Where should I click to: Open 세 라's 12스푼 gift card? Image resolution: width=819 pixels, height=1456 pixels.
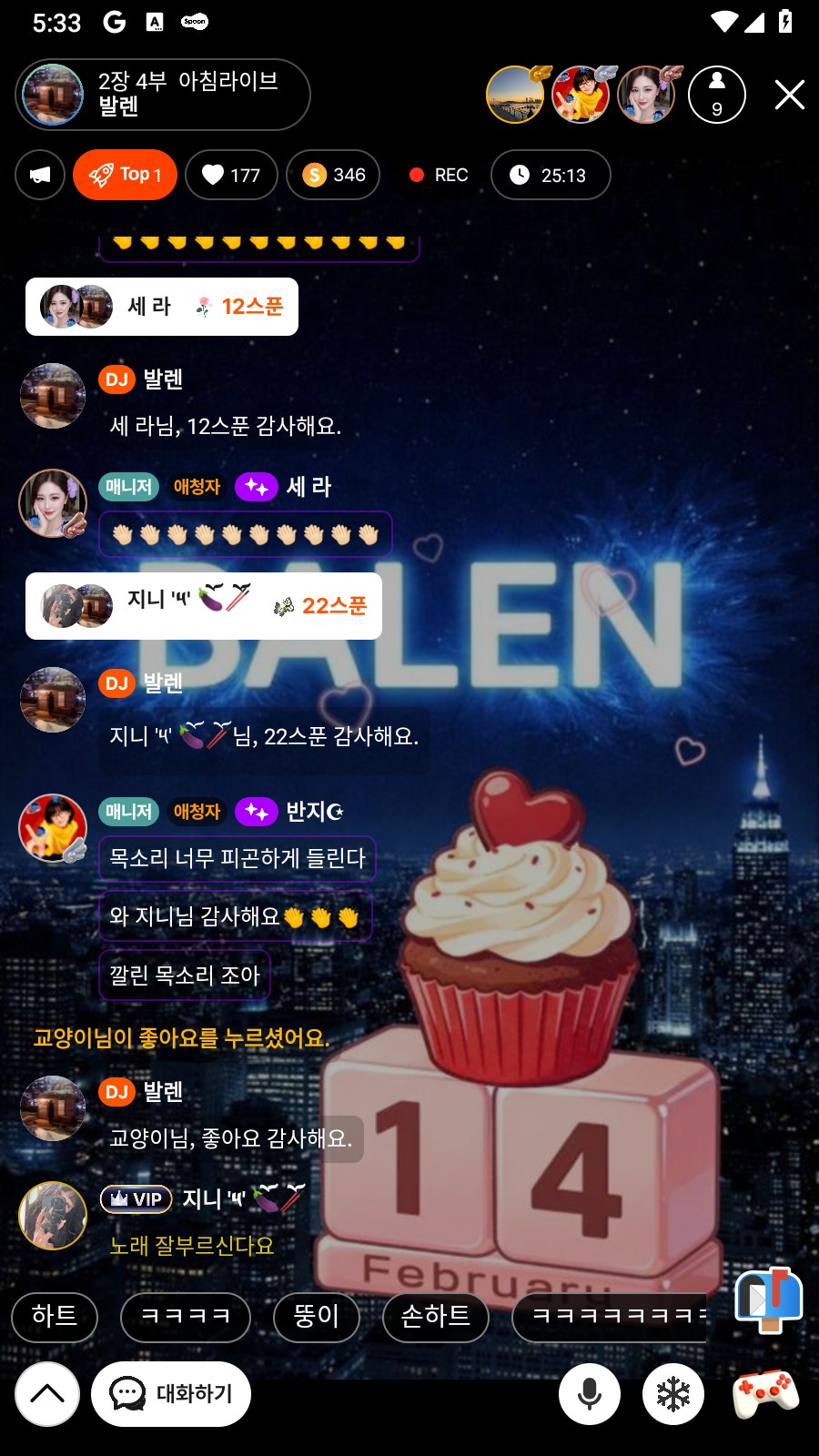[162, 307]
